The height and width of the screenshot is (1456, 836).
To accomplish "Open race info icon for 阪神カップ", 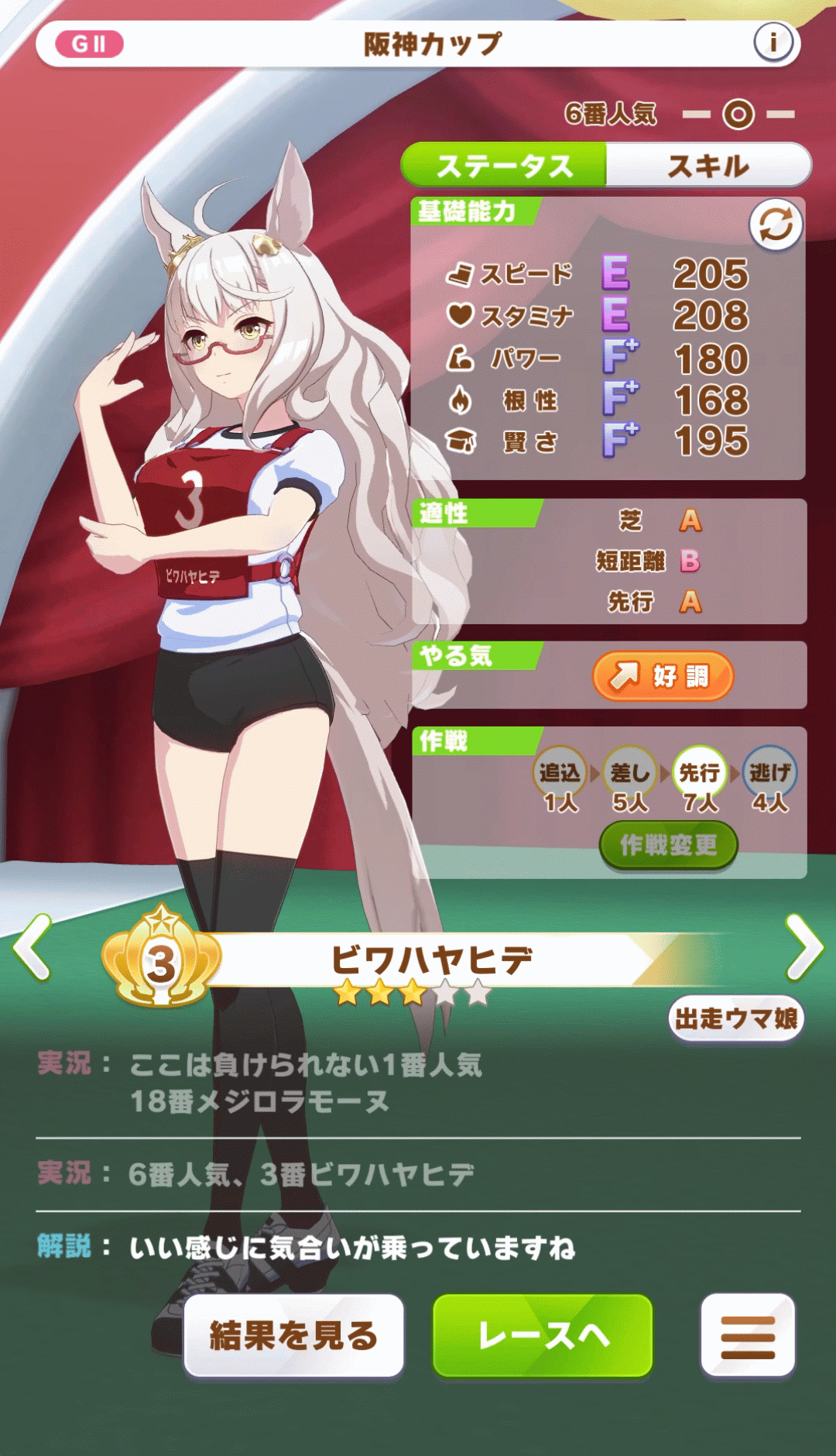I will point(773,43).
